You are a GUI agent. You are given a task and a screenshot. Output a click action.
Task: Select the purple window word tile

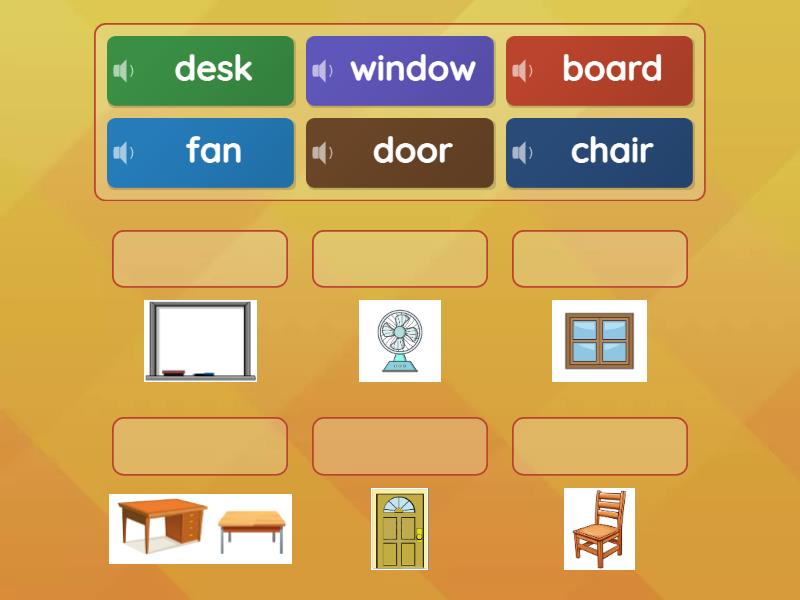(x=412, y=70)
